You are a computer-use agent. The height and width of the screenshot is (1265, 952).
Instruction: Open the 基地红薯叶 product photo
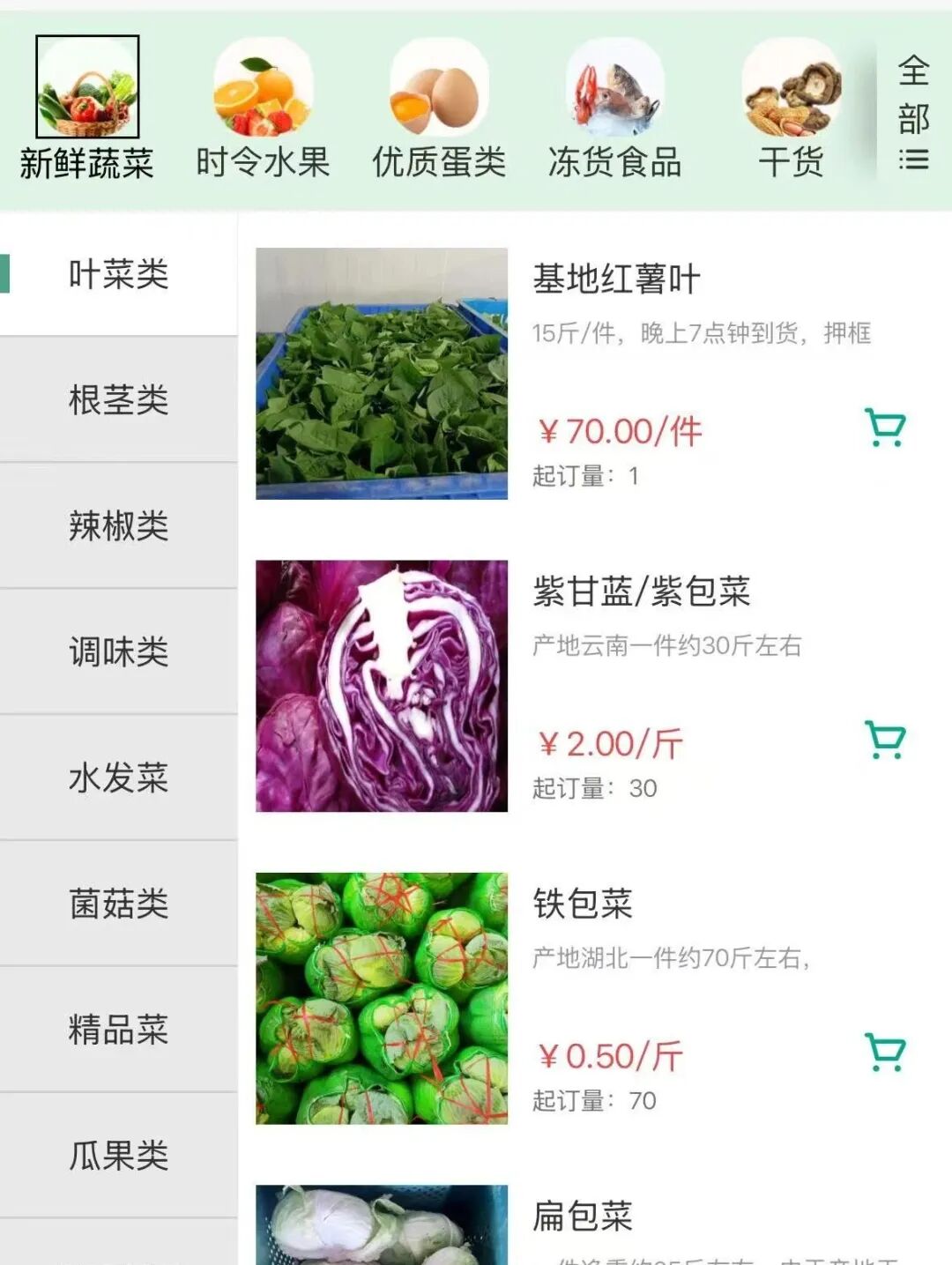382,374
